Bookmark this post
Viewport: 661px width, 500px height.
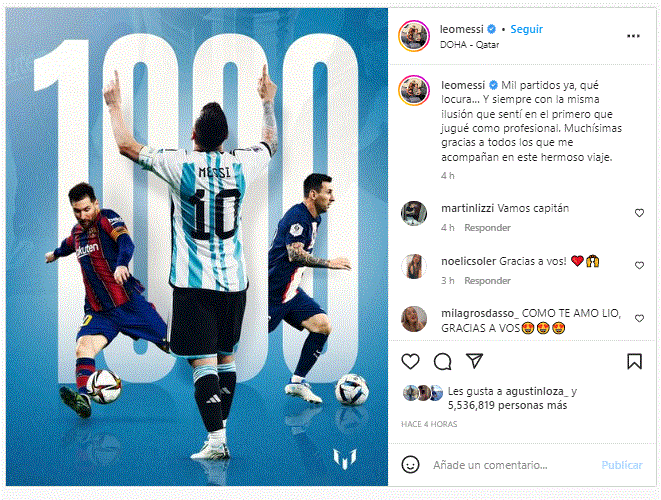pos(635,361)
